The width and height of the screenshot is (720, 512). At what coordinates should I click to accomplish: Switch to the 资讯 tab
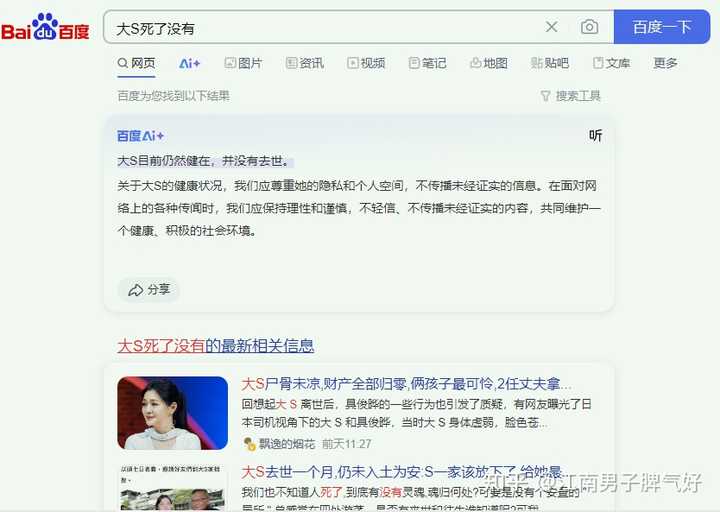click(x=305, y=63)
